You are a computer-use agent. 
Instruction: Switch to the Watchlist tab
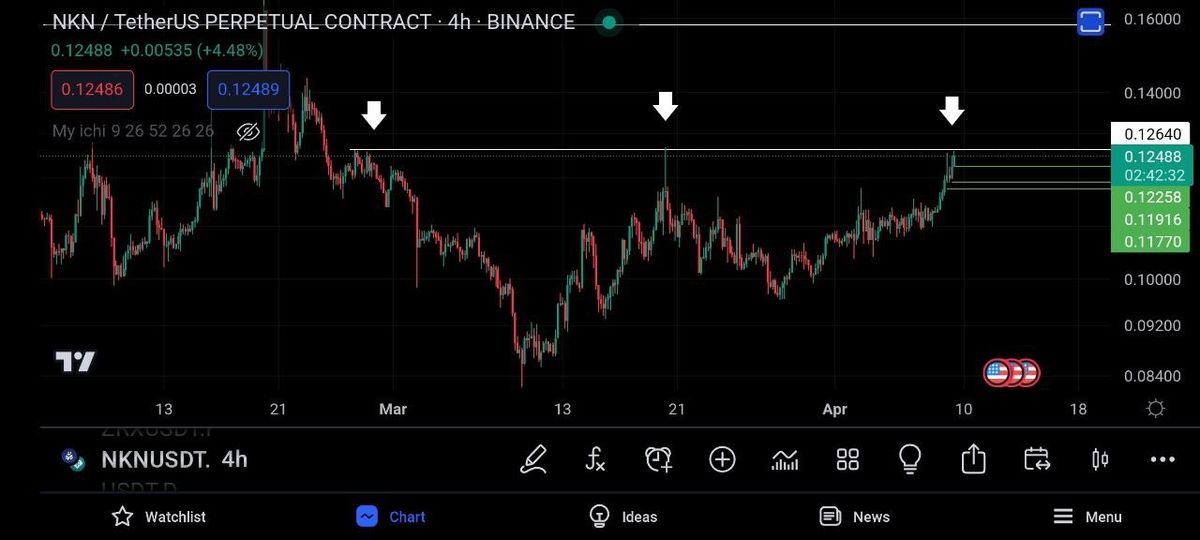pyautogui.click(x=158, y=516)
